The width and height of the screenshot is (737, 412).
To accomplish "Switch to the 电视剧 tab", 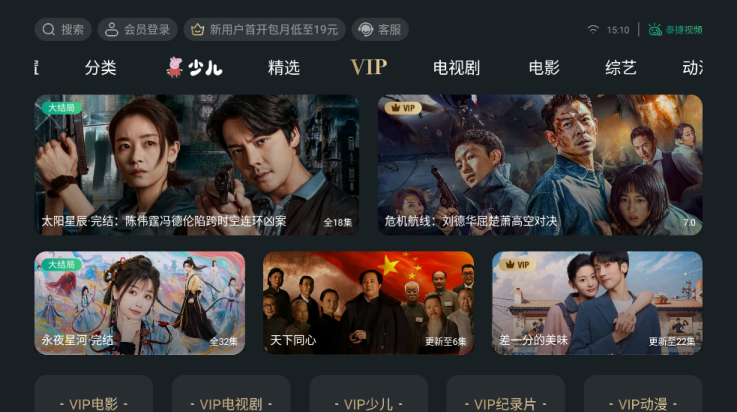I will pos(456,68).
